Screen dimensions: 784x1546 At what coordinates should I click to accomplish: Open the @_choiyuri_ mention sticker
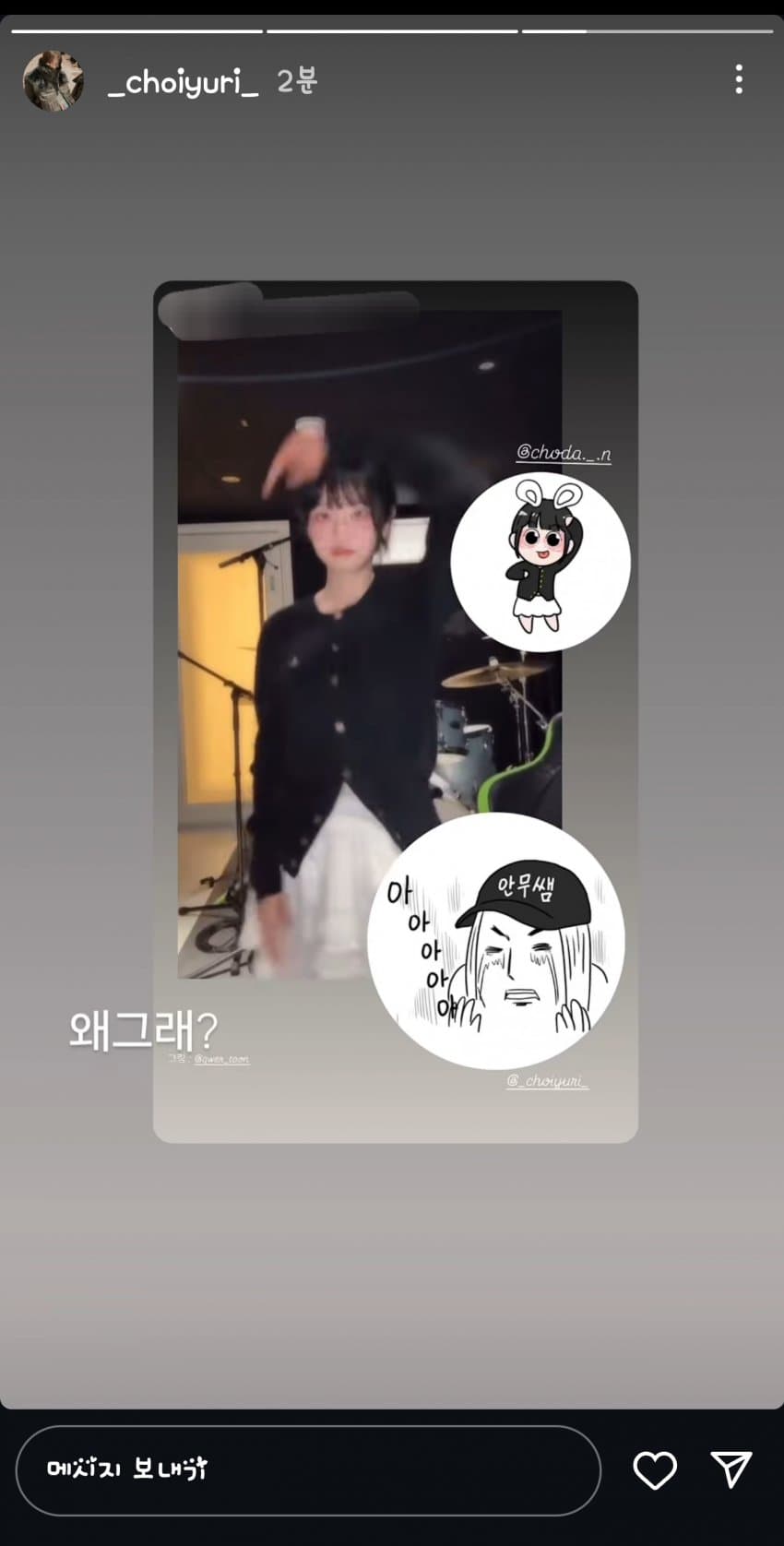coord(548,1081)
